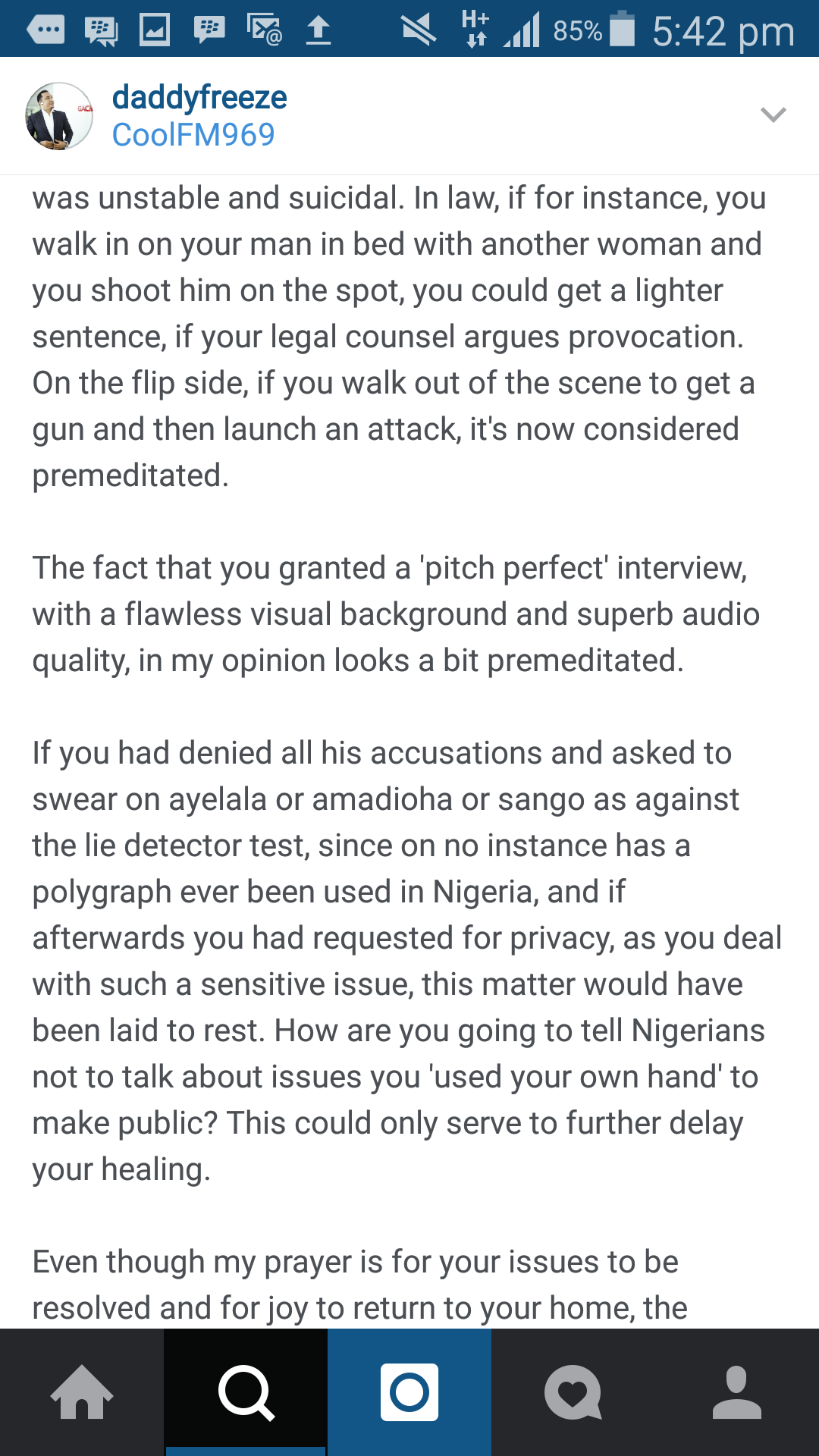819x1456 pixels.
Task: Switch to the search tab
Action: point(246,1392)
